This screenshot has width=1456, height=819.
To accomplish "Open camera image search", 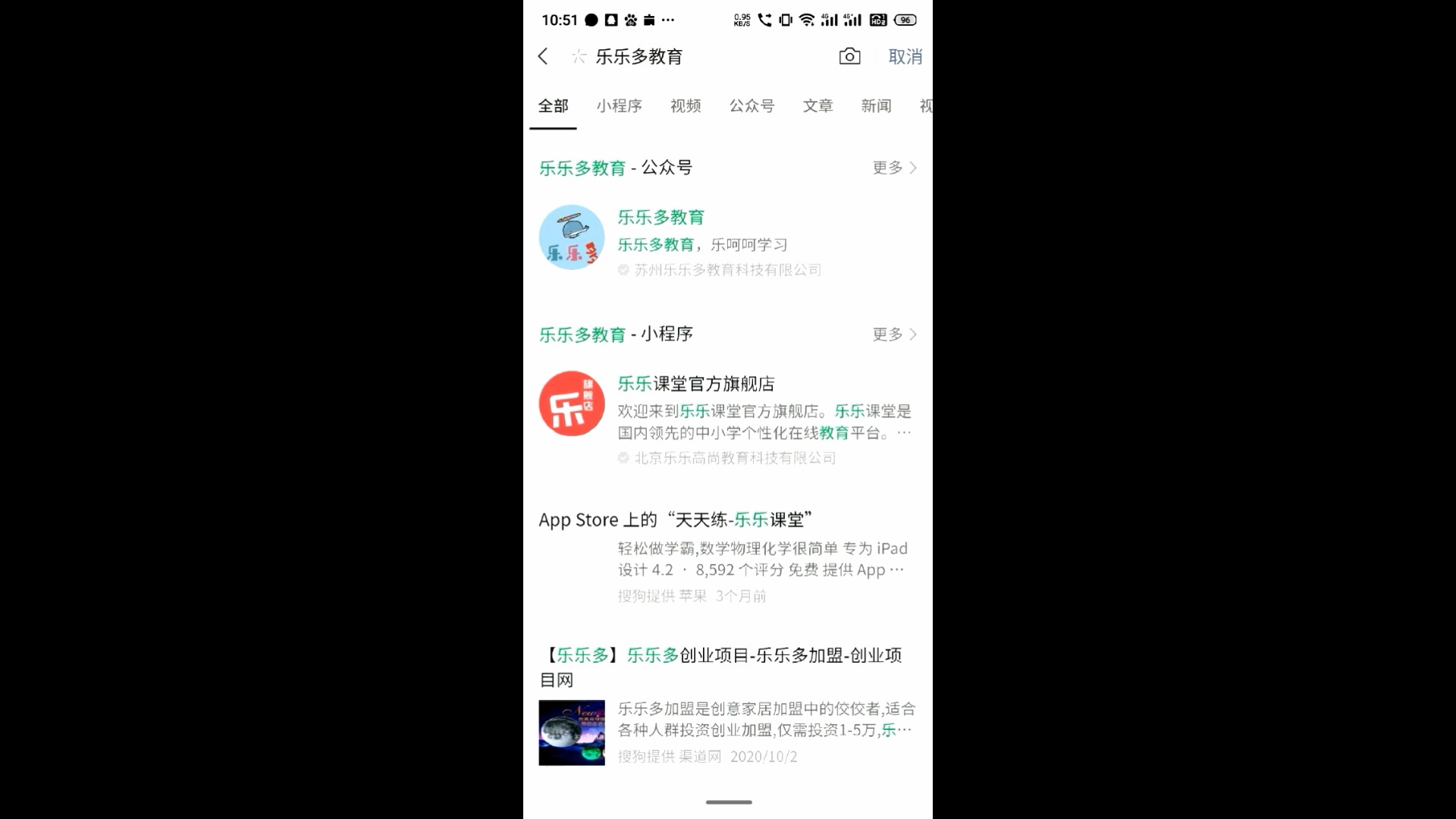I will tap(849, 56).
